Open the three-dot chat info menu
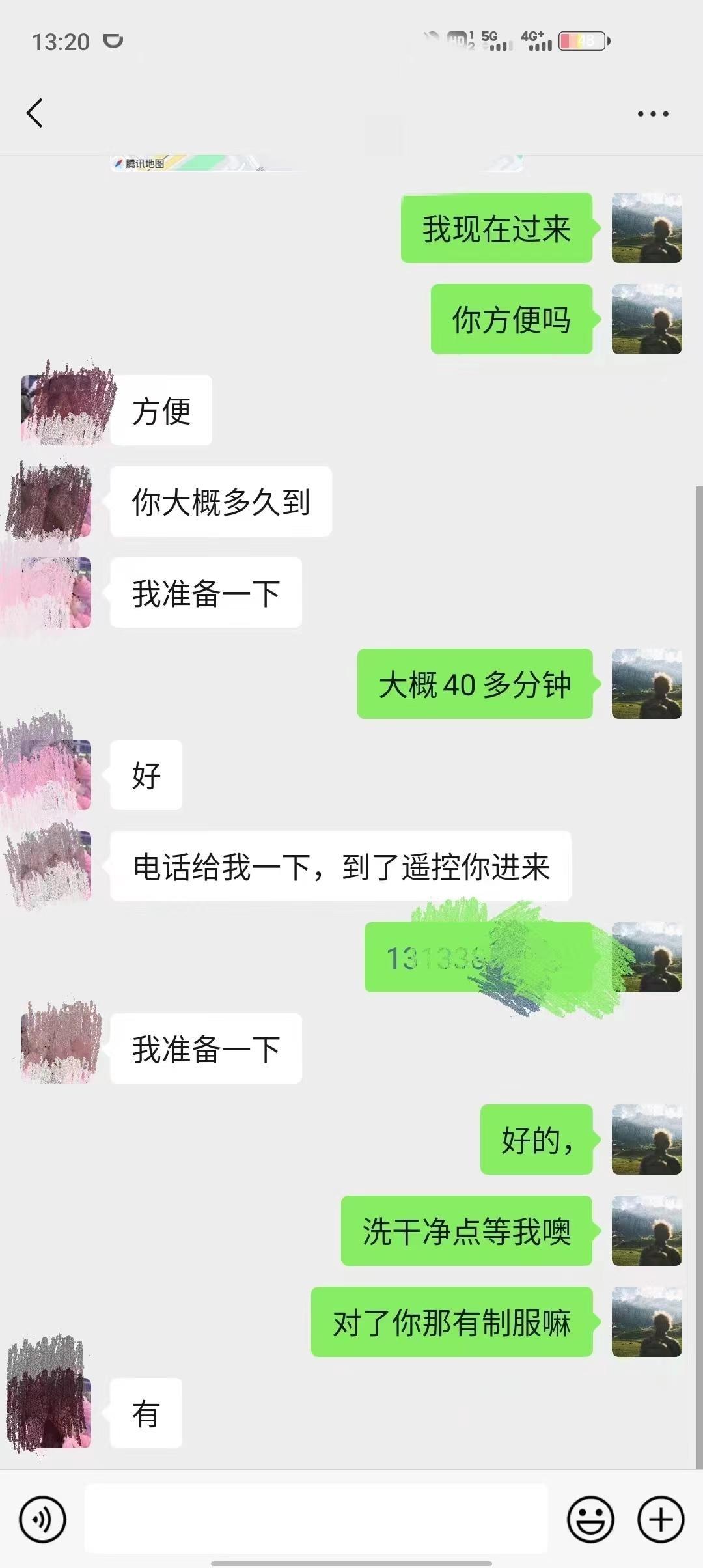The height and width of the screenshot is (1568, 703). click(x=652, y=114)
